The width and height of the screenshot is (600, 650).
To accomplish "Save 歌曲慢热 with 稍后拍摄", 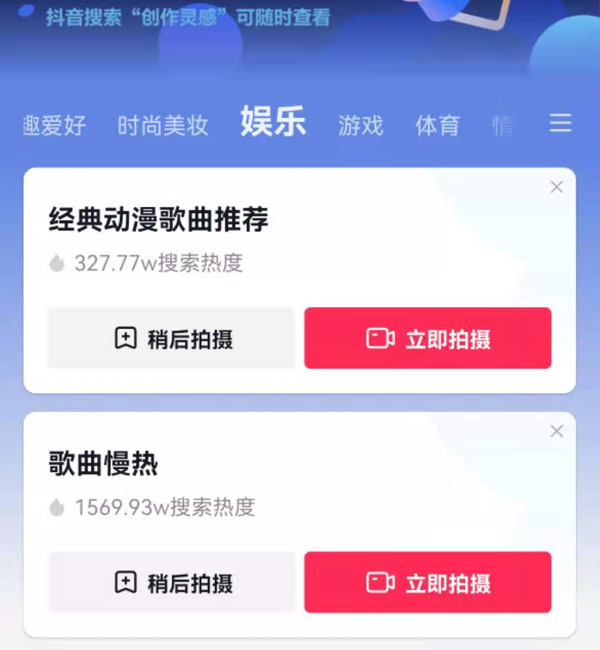I will [172, 582].
